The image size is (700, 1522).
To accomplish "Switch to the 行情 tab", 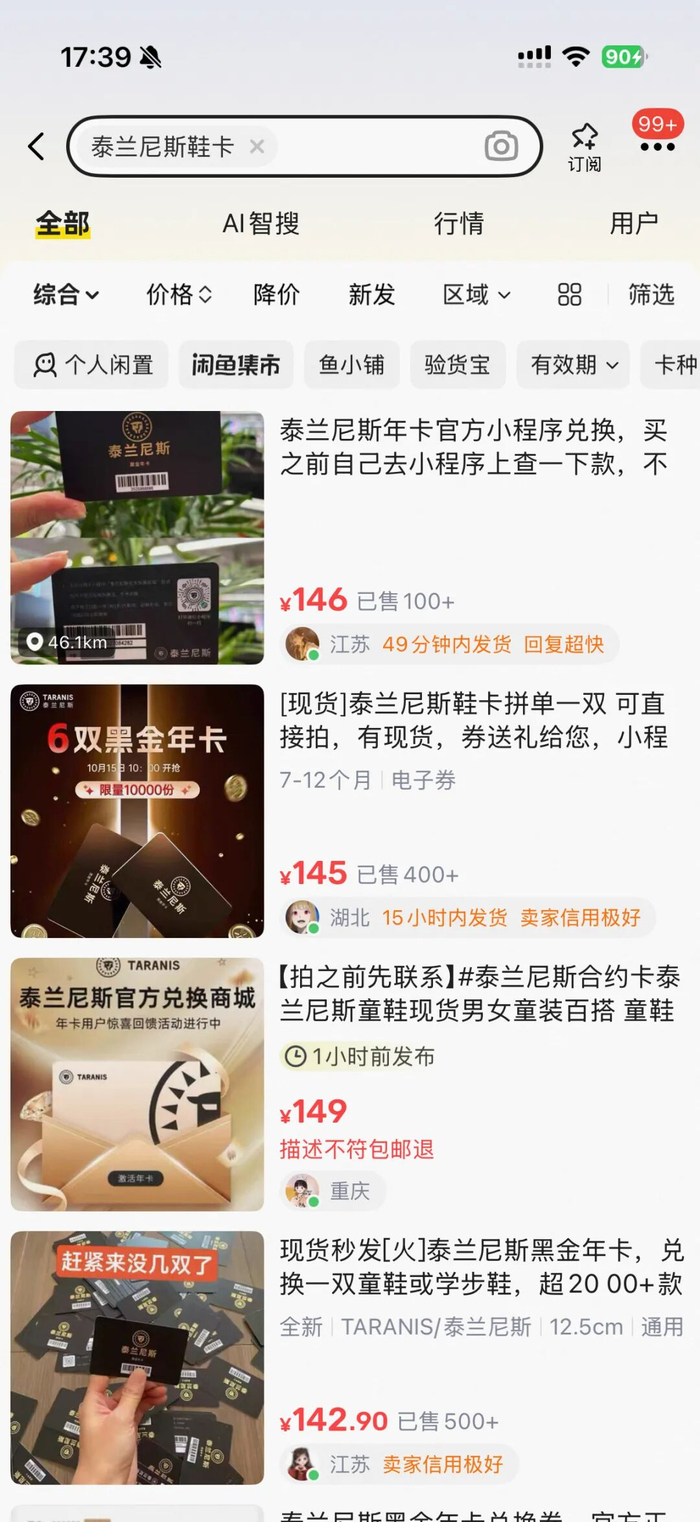I will click(459, 223).
